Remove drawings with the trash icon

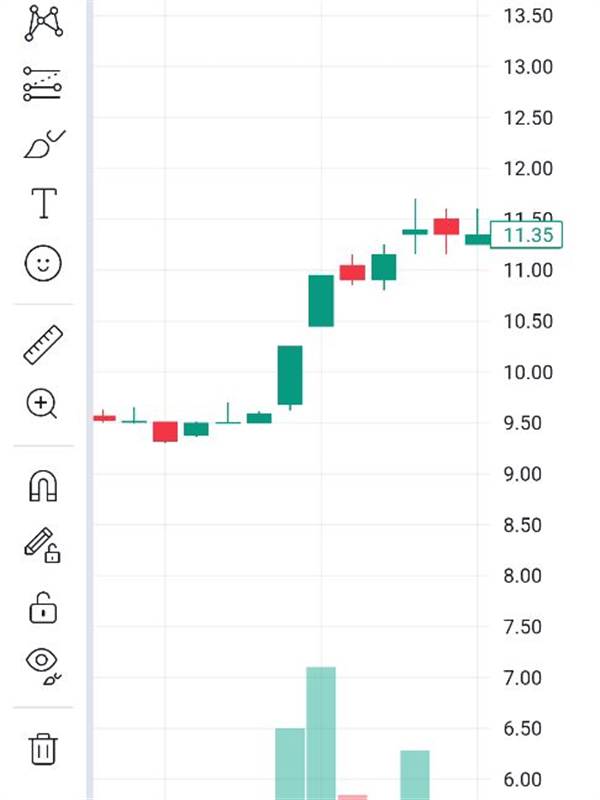(43, 749)
